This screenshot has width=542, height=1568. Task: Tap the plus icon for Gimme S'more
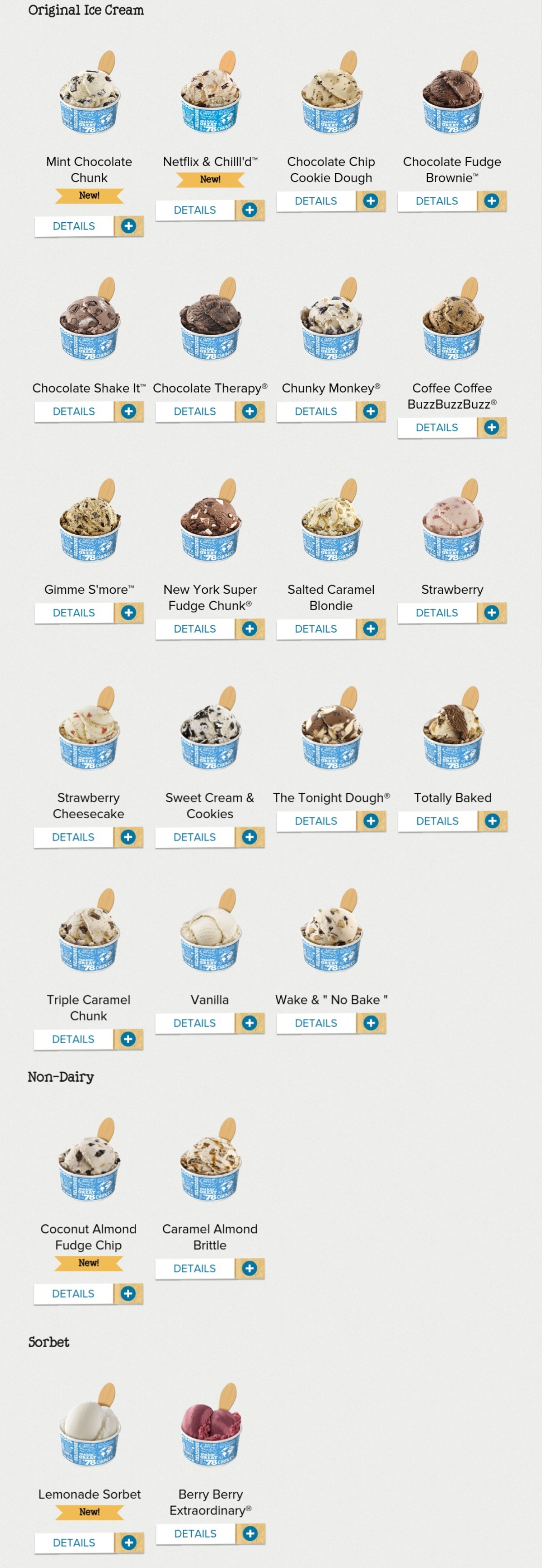[128, 613]
